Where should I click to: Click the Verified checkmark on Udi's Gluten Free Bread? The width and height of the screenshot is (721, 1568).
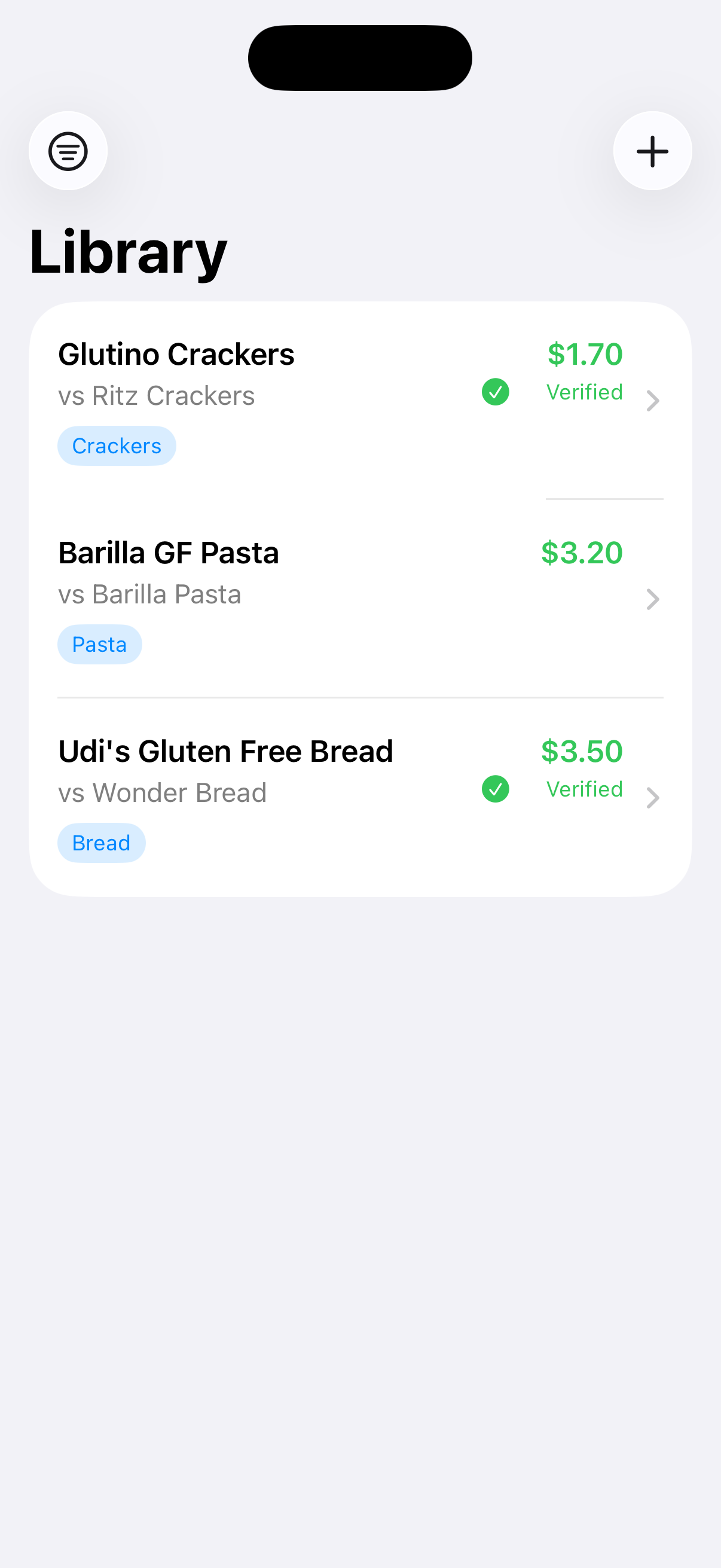click(x=495, y=789)
